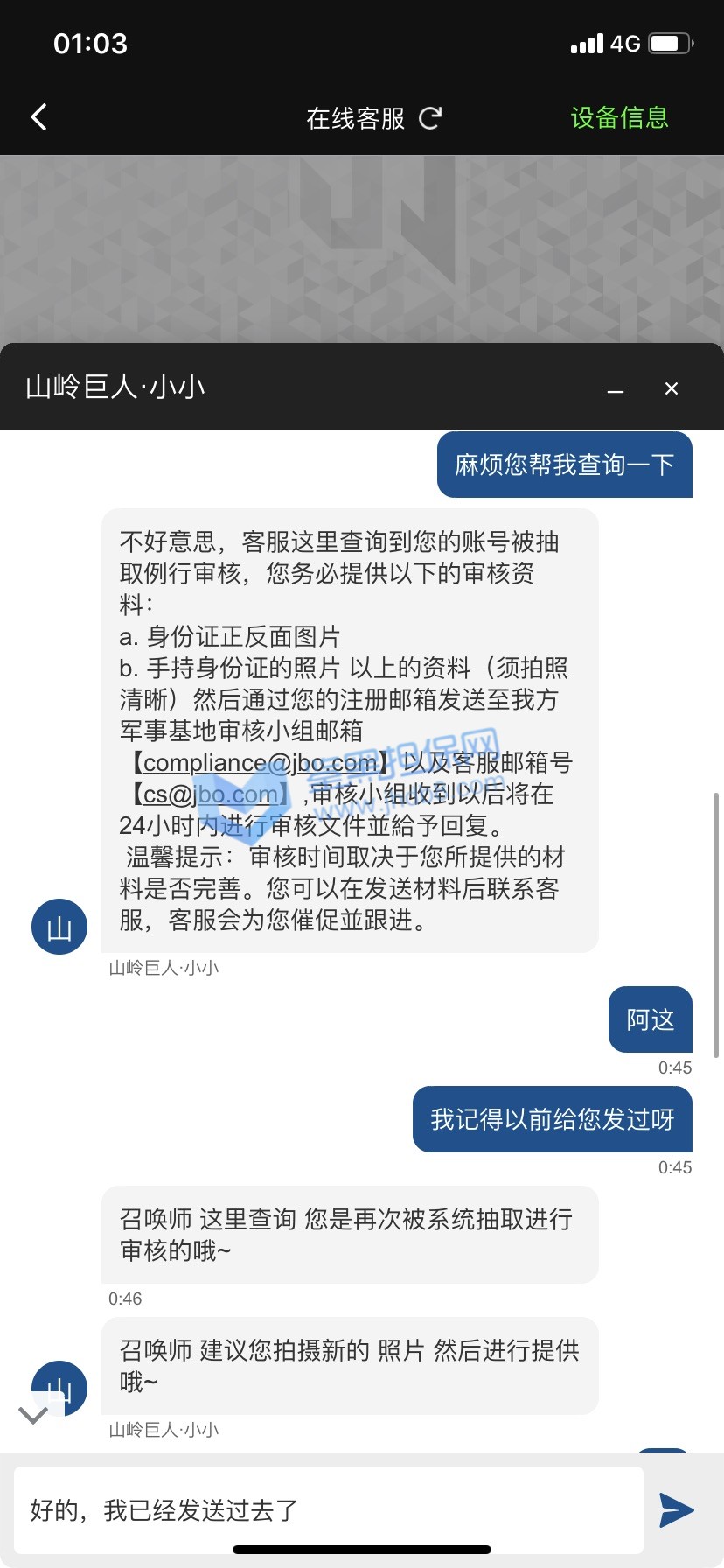The height and width of the screenshot is (1568, 724).
Task: Close the 山岭巨人·小小 chat window
Action: click(x=672, y=388)
